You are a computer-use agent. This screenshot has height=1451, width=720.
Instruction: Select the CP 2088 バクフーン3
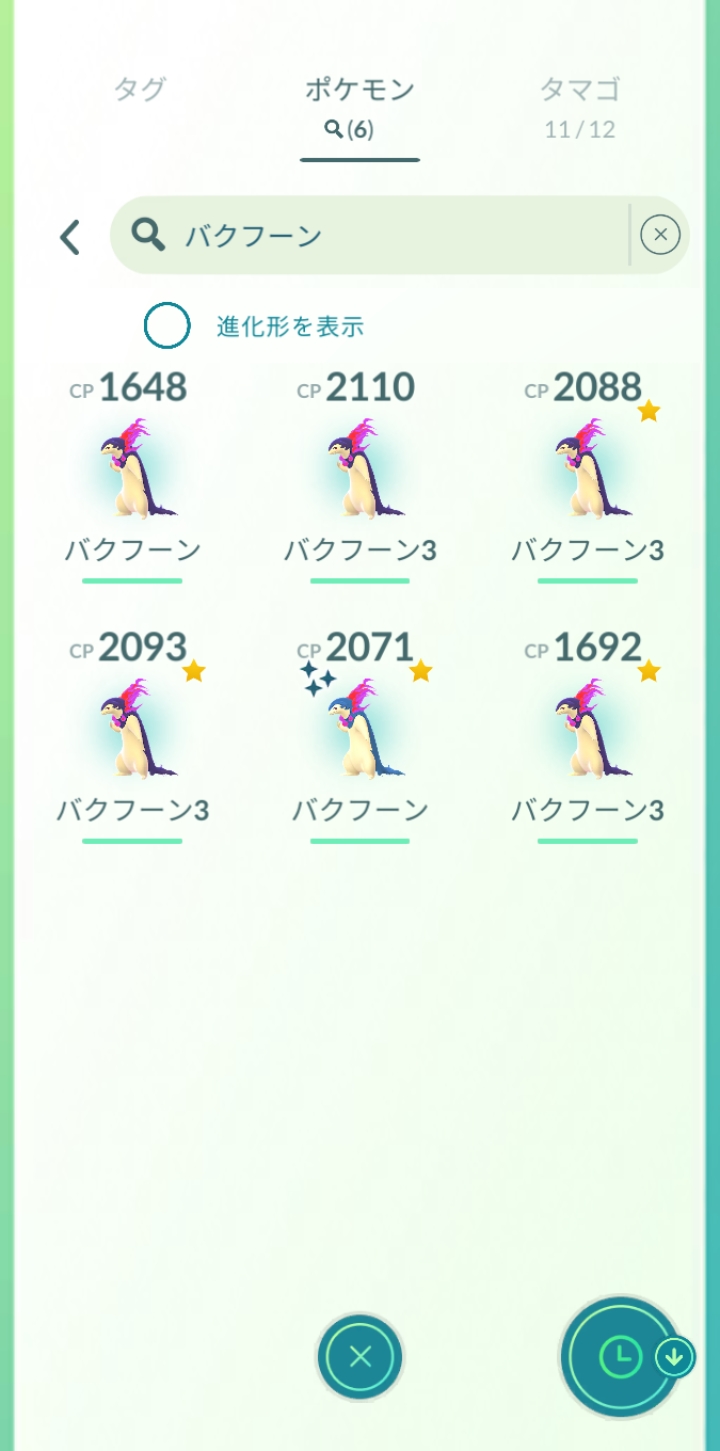[x=588, y=474]
